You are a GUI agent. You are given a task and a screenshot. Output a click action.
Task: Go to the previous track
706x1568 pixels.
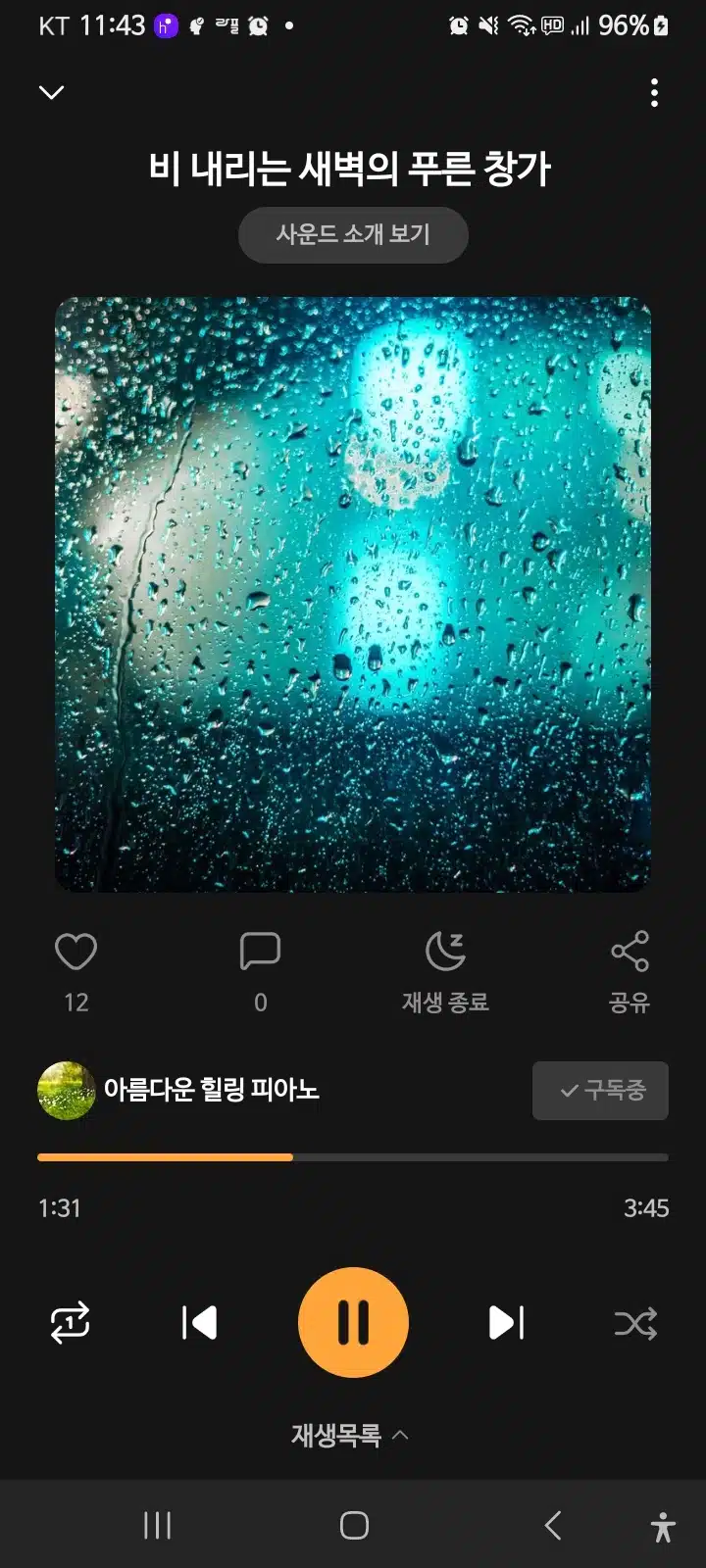tap(199, 1323)
